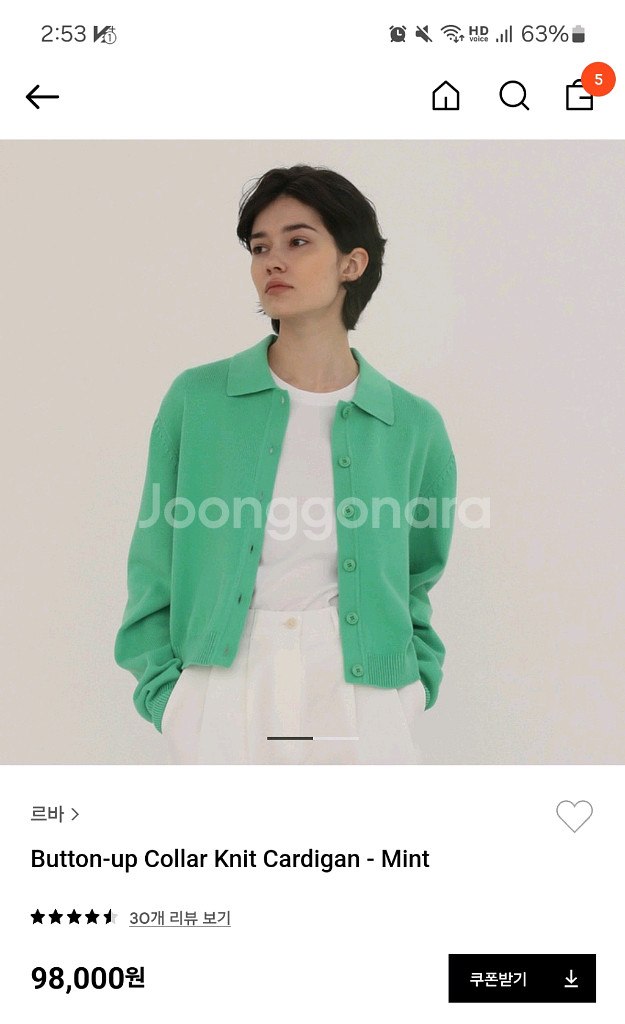
Task: Go back to the previous page
Action: click(42, 96)
